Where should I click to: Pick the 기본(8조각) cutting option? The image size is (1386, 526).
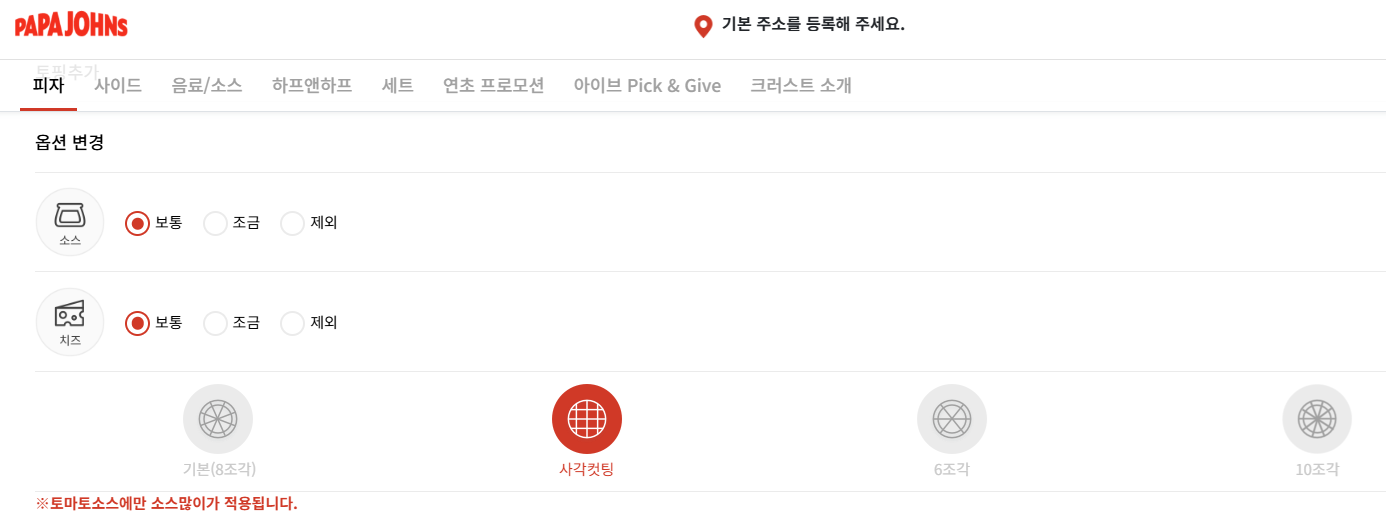pyautogui.click(x=218, y=419)
